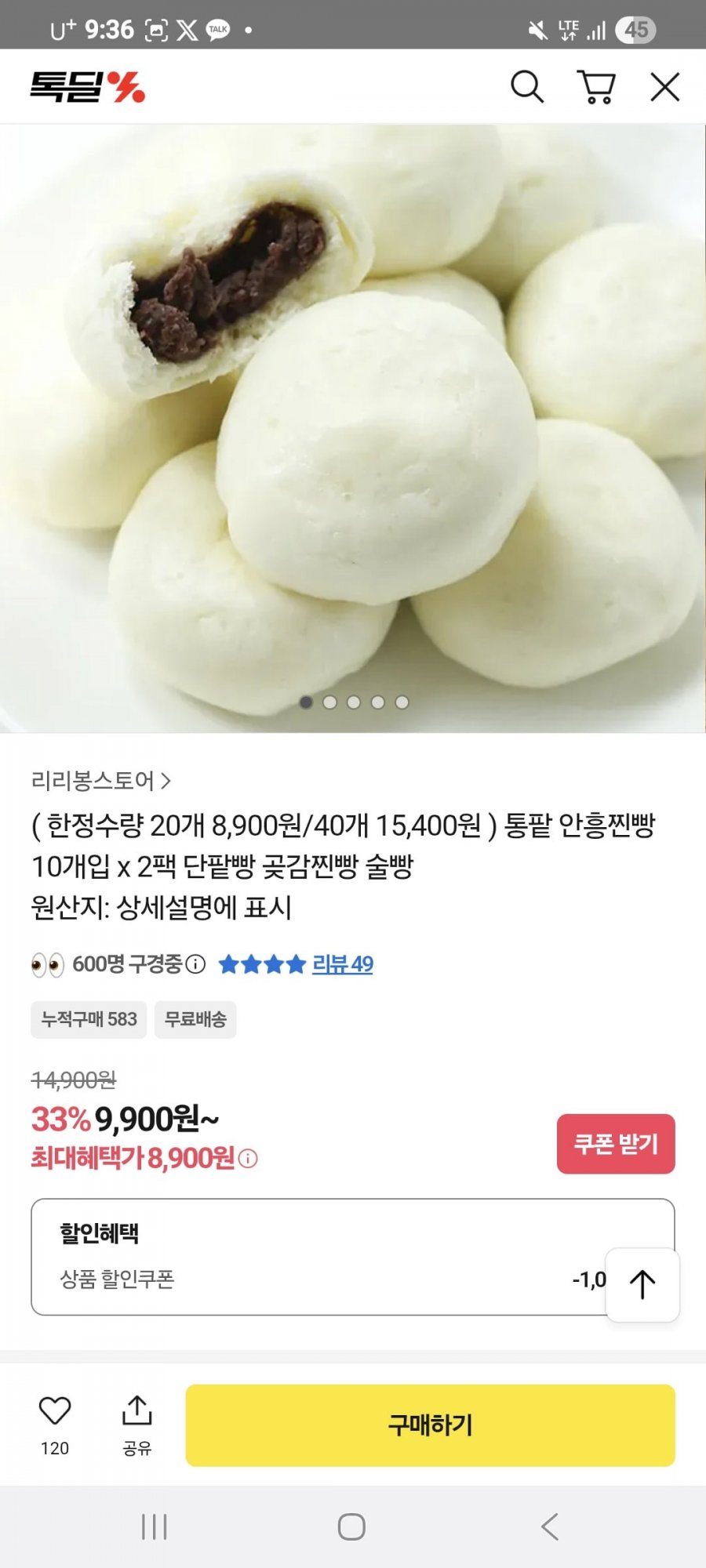Open the search icon in the header
This screenshot has height=1568, width=706.
pos(527,87)
